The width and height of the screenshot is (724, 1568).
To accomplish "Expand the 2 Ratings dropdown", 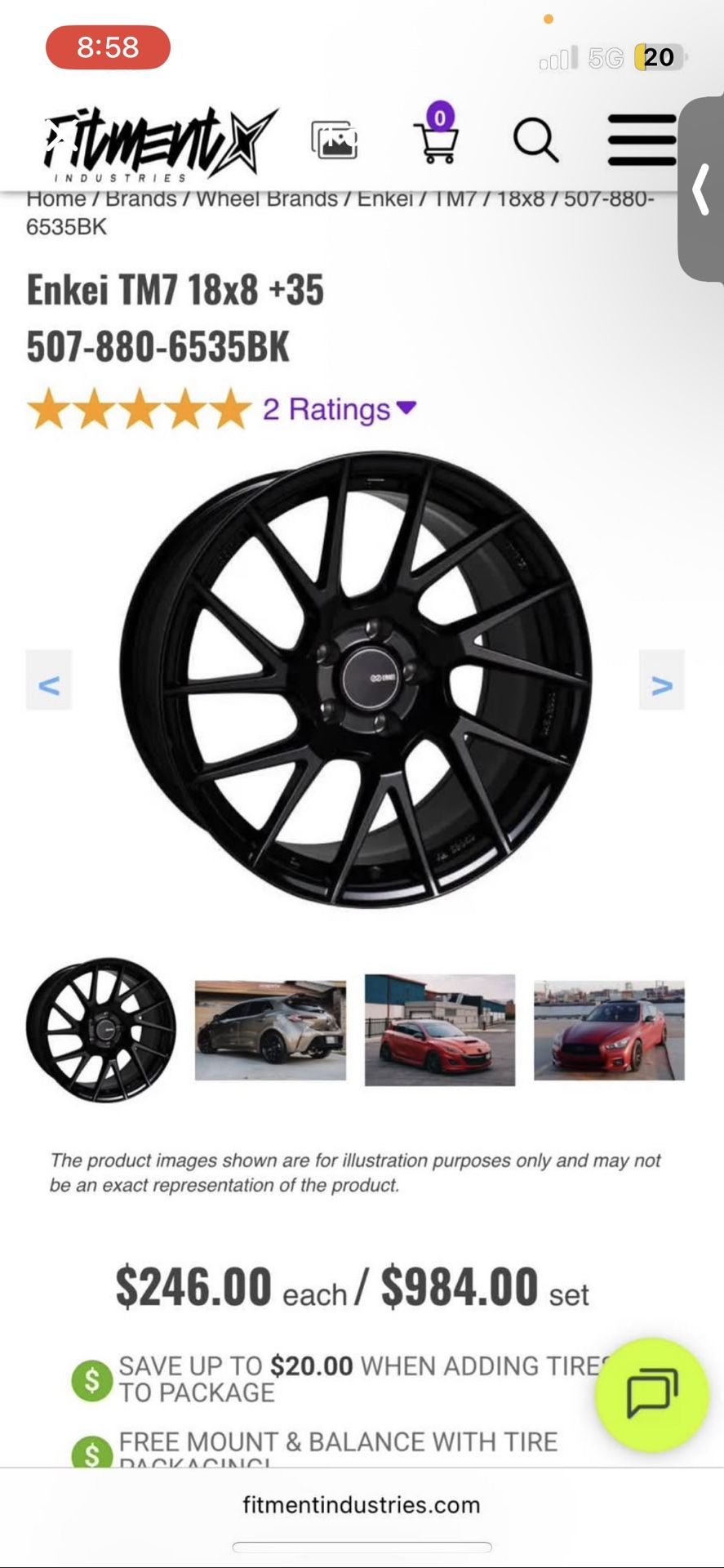I will click(337, 409).
